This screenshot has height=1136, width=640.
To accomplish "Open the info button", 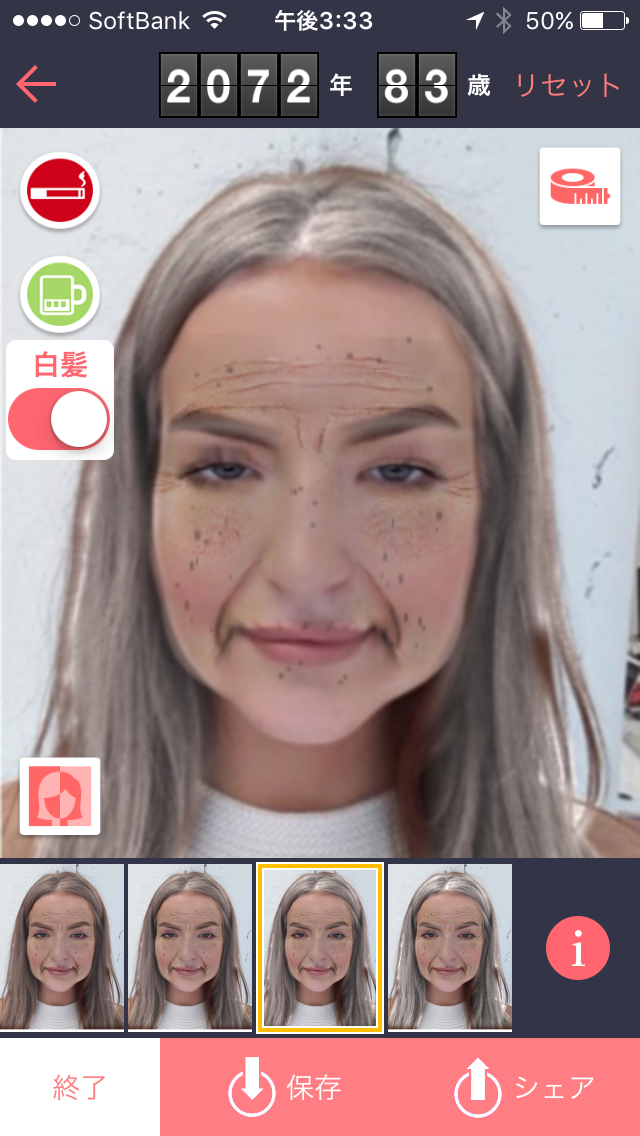I will pyautogui.click(x=578, y=948).
